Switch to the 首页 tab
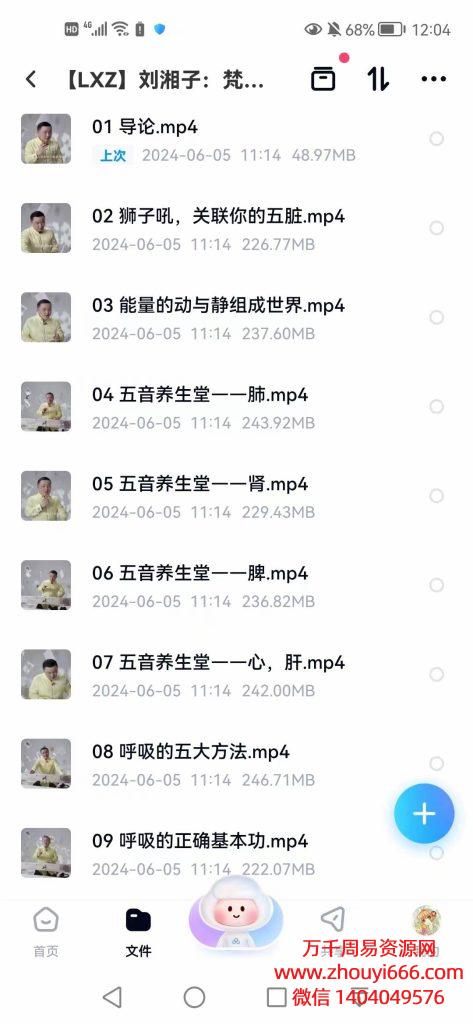Viewport: 473px width, 1024px height. [46, 931]
